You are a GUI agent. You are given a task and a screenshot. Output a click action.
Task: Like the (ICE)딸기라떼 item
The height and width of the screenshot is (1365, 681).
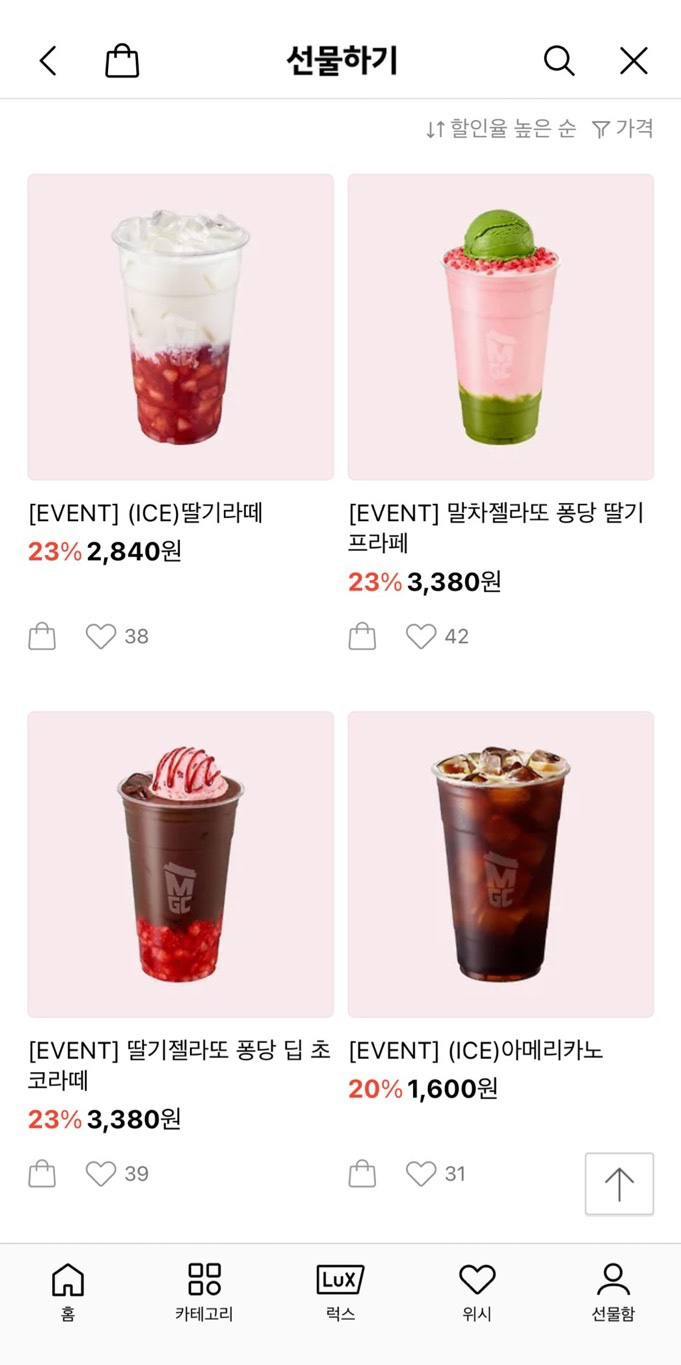pyautogui.click(x=101, y=637)
